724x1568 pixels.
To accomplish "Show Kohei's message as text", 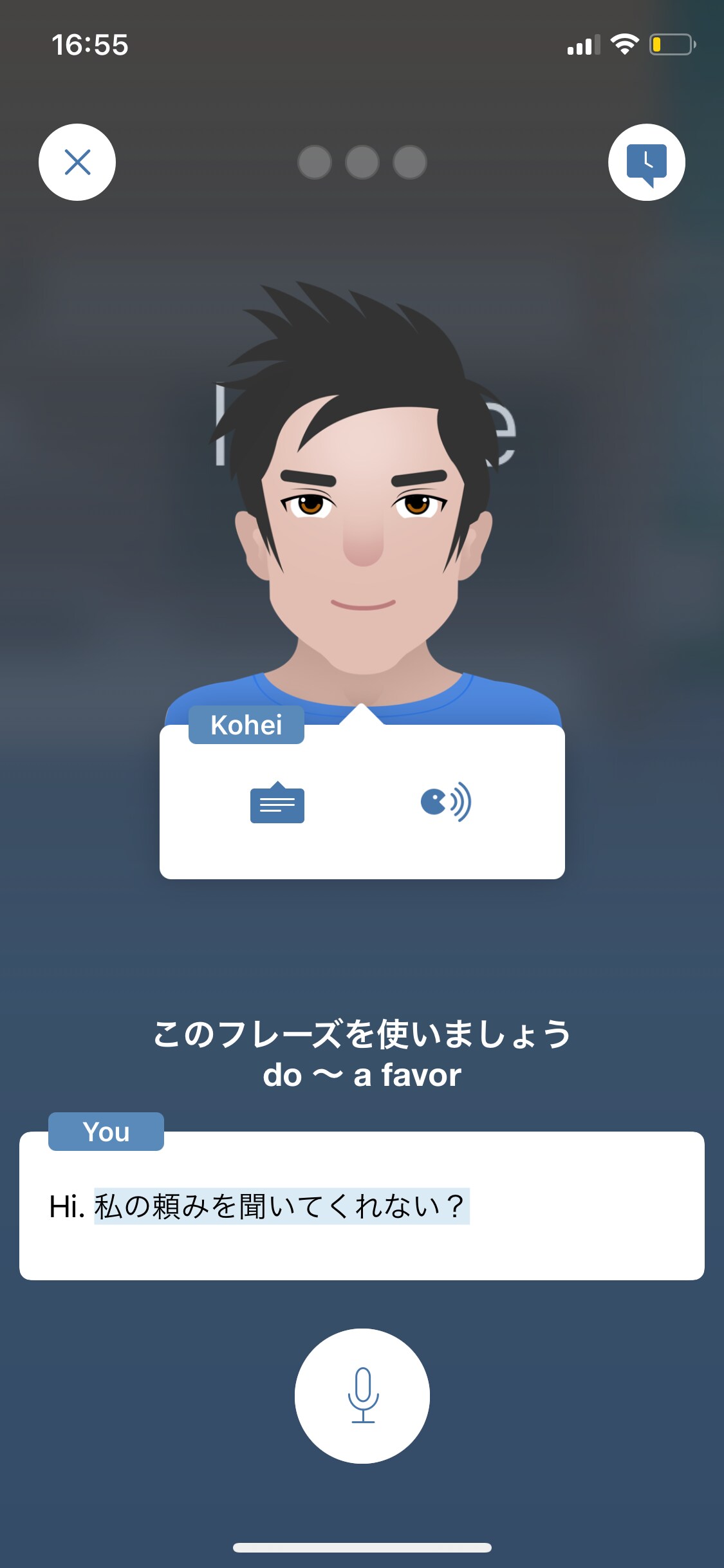I will coord(277,803).
